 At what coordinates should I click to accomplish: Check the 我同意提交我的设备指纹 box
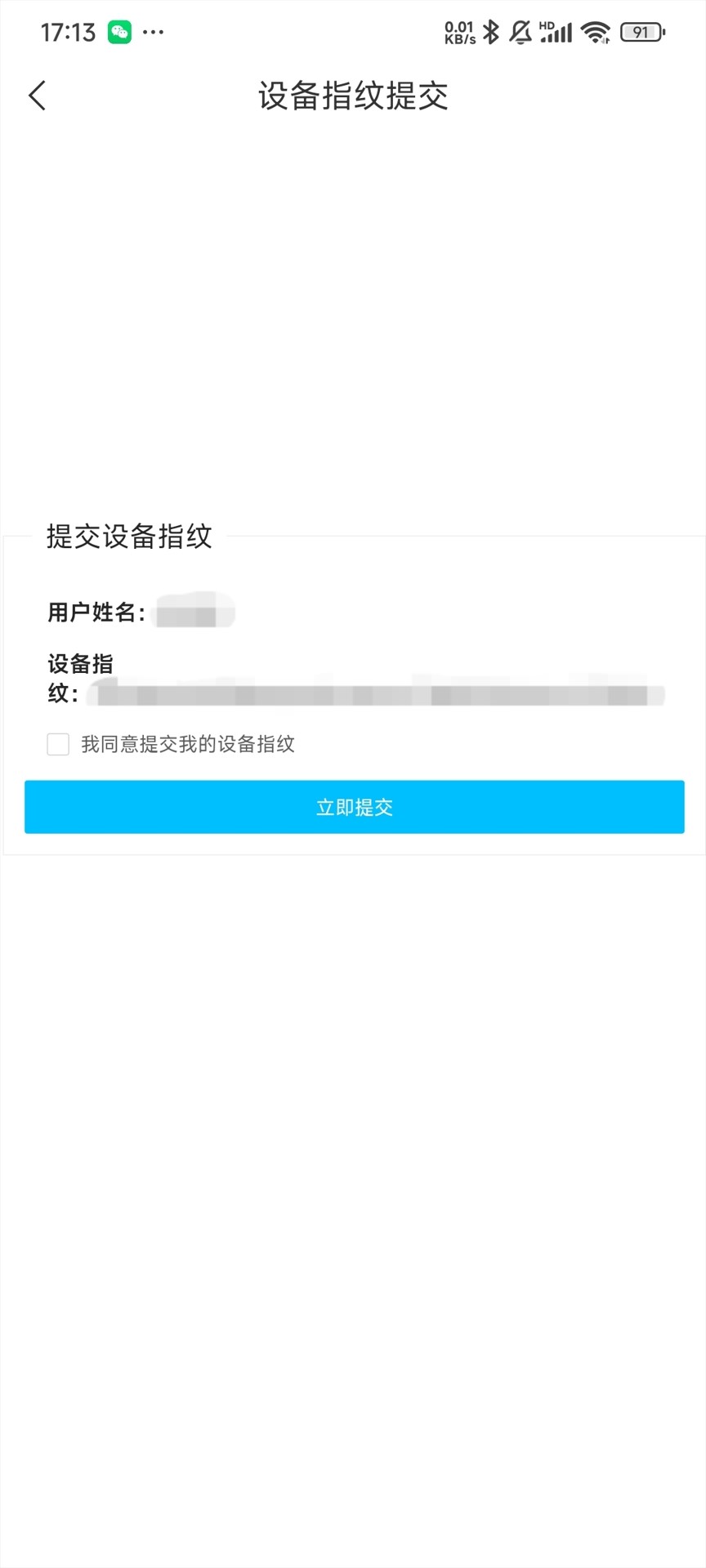click(x=58, y=744)
